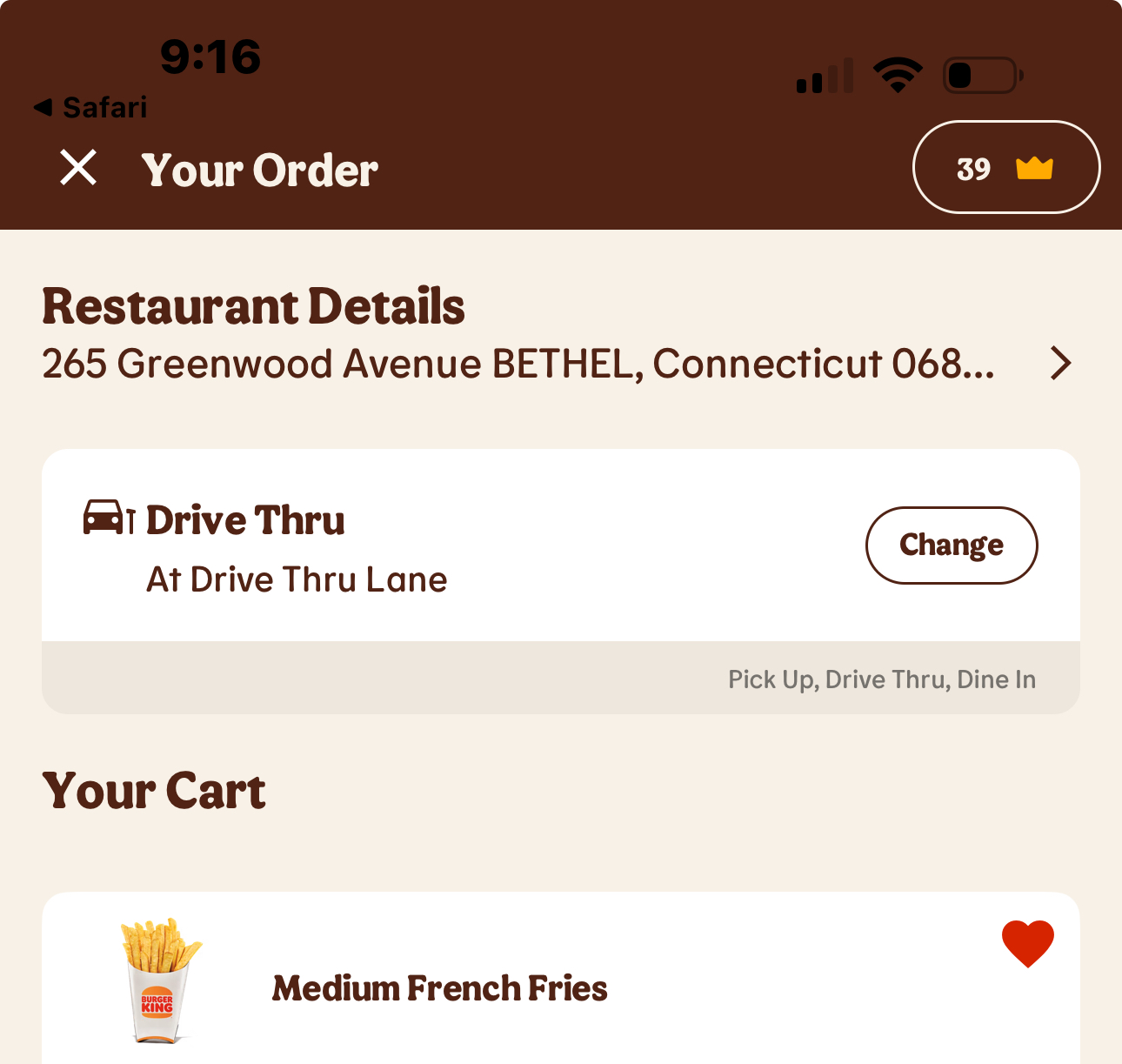
Task: Close the Your Order screen
Action: tap(78, 167)
